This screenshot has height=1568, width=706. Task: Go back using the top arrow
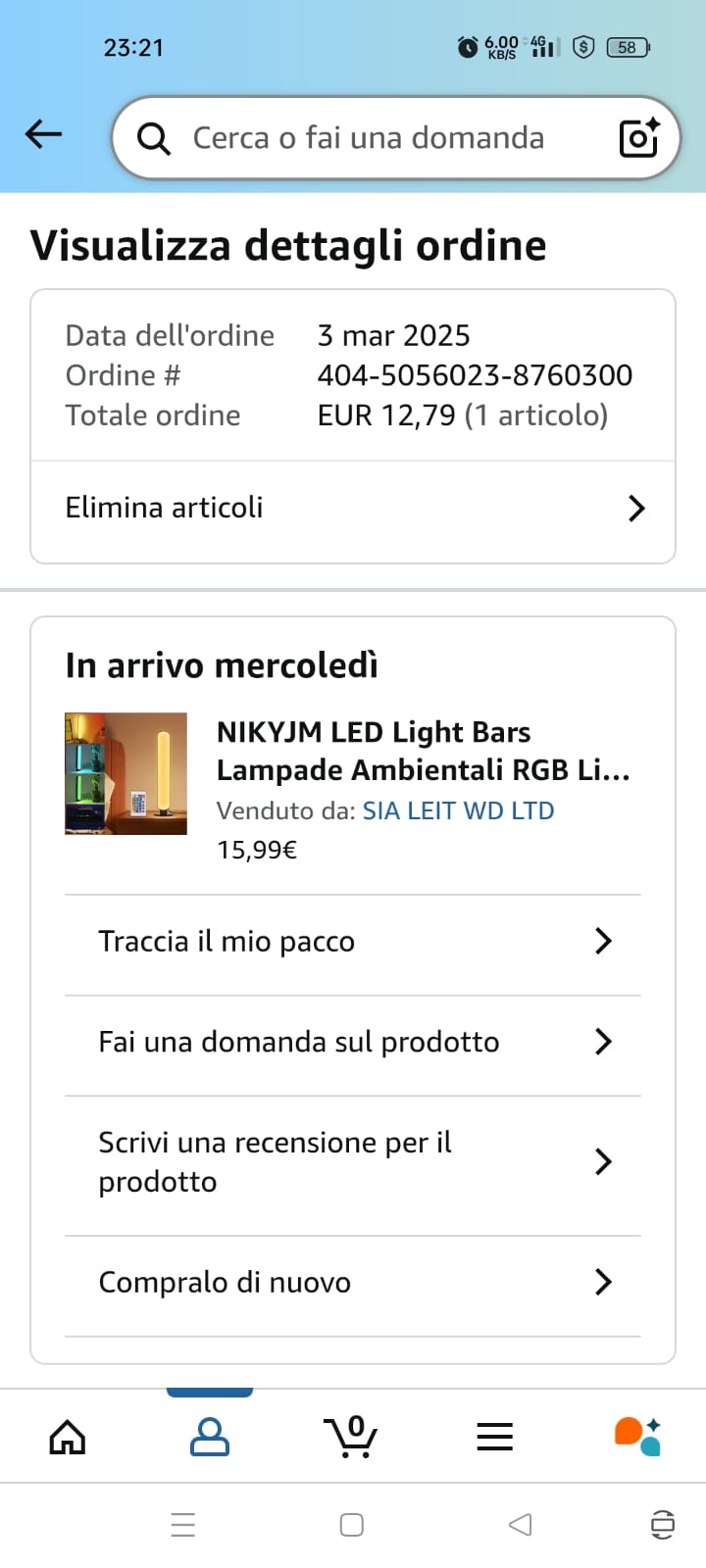44,134
